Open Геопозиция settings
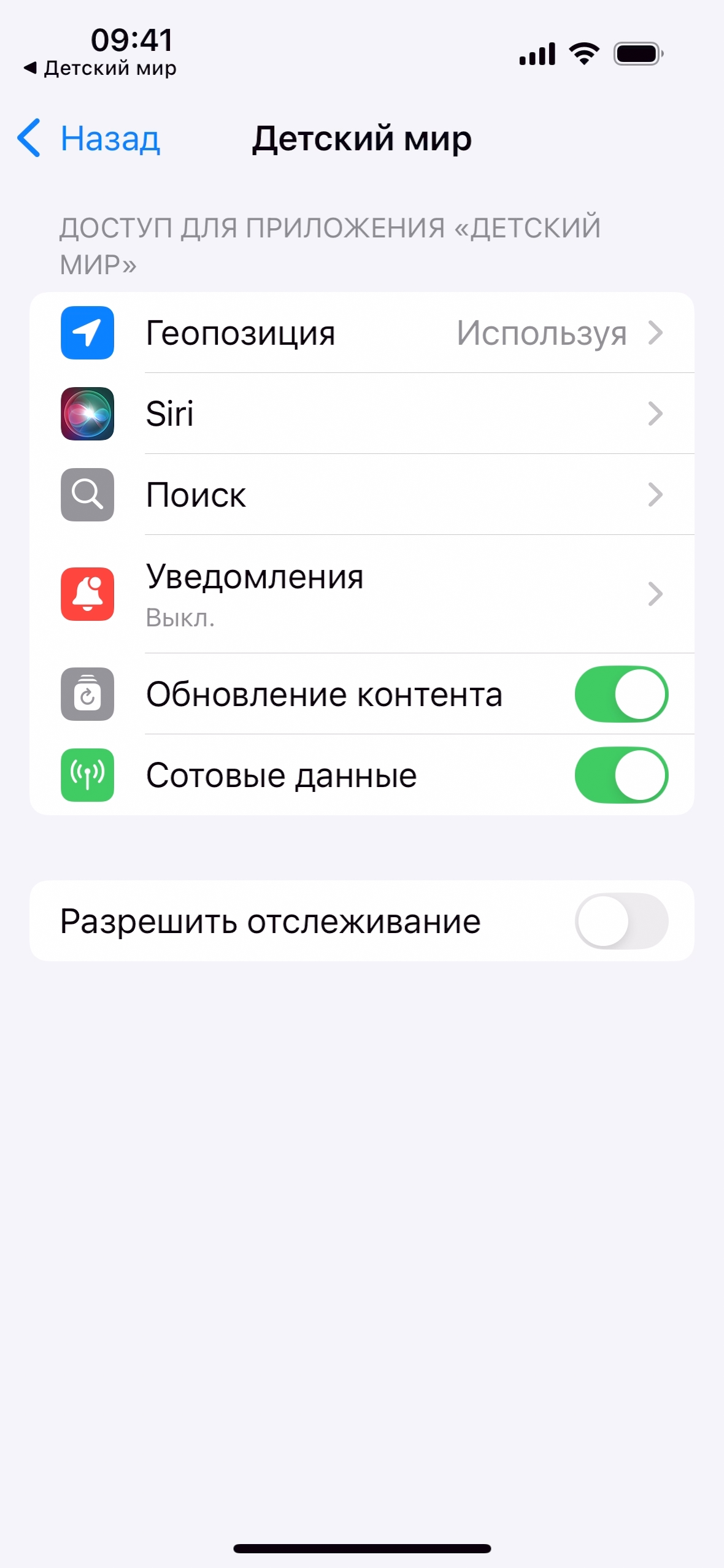Screen dimensions: 724x1568 (x=361, y=333)
